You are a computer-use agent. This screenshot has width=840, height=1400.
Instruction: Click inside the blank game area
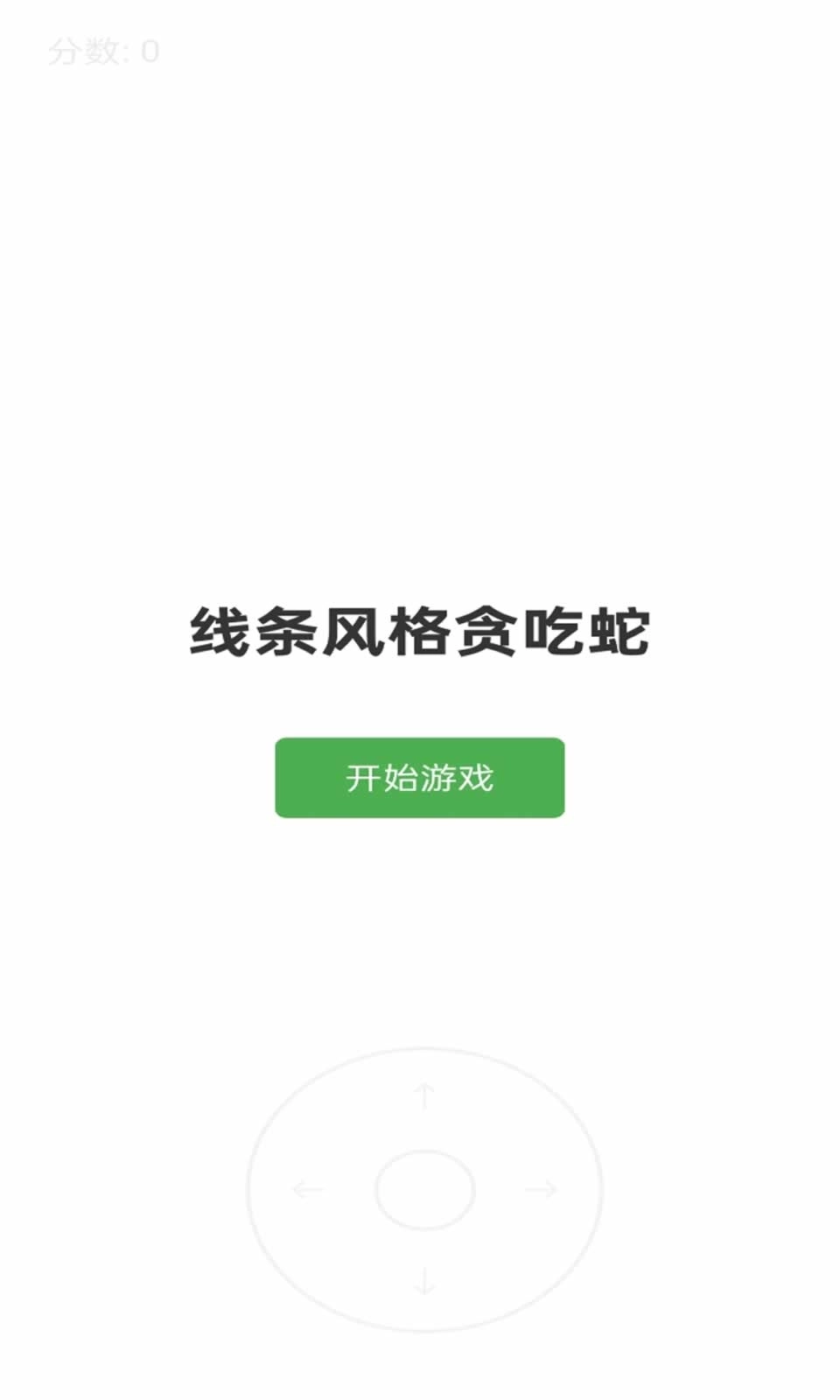420,350
